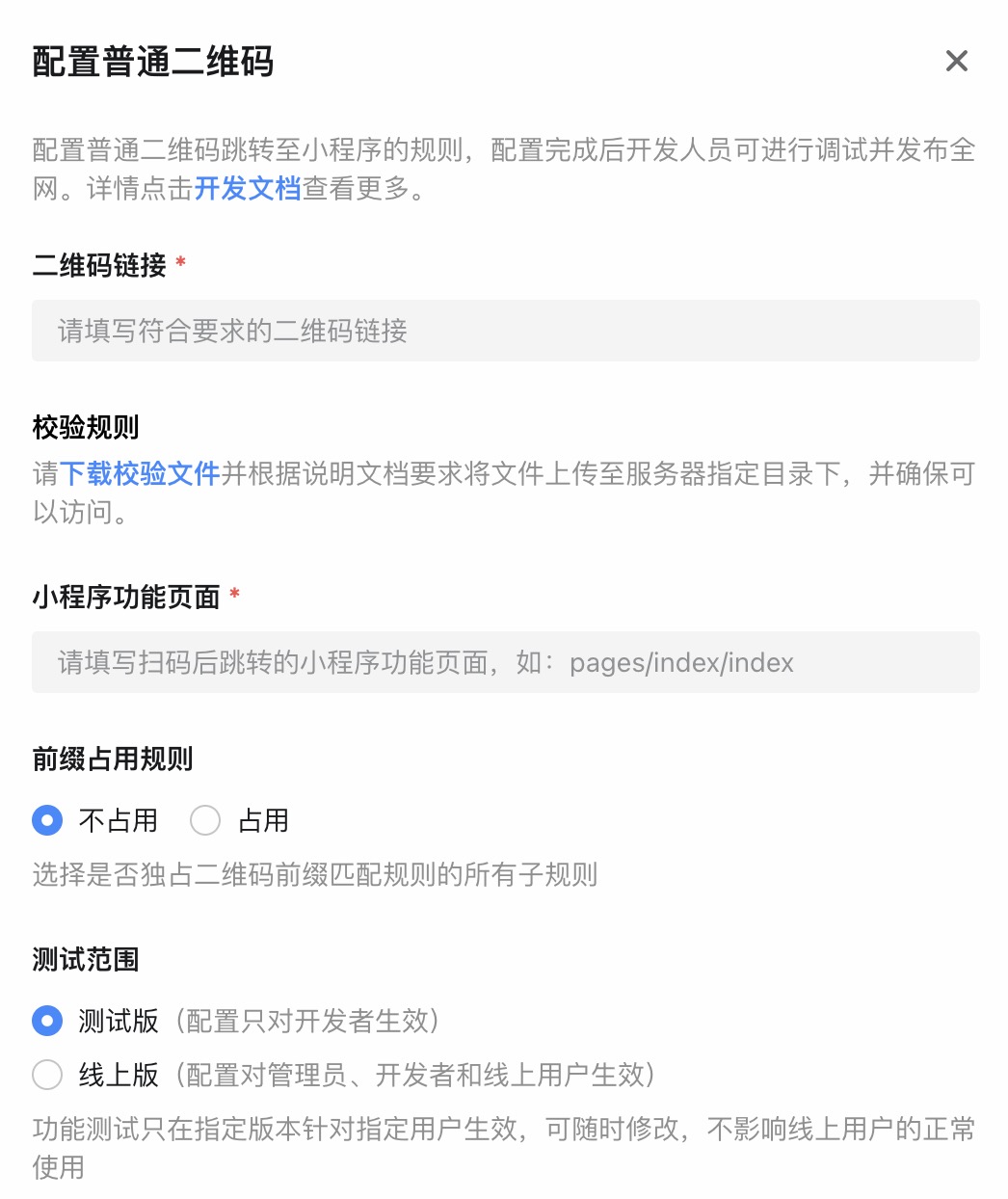Choose the 占用 prefix option
This screenshot has height=1199, width=1008.
tap(205, 821)
